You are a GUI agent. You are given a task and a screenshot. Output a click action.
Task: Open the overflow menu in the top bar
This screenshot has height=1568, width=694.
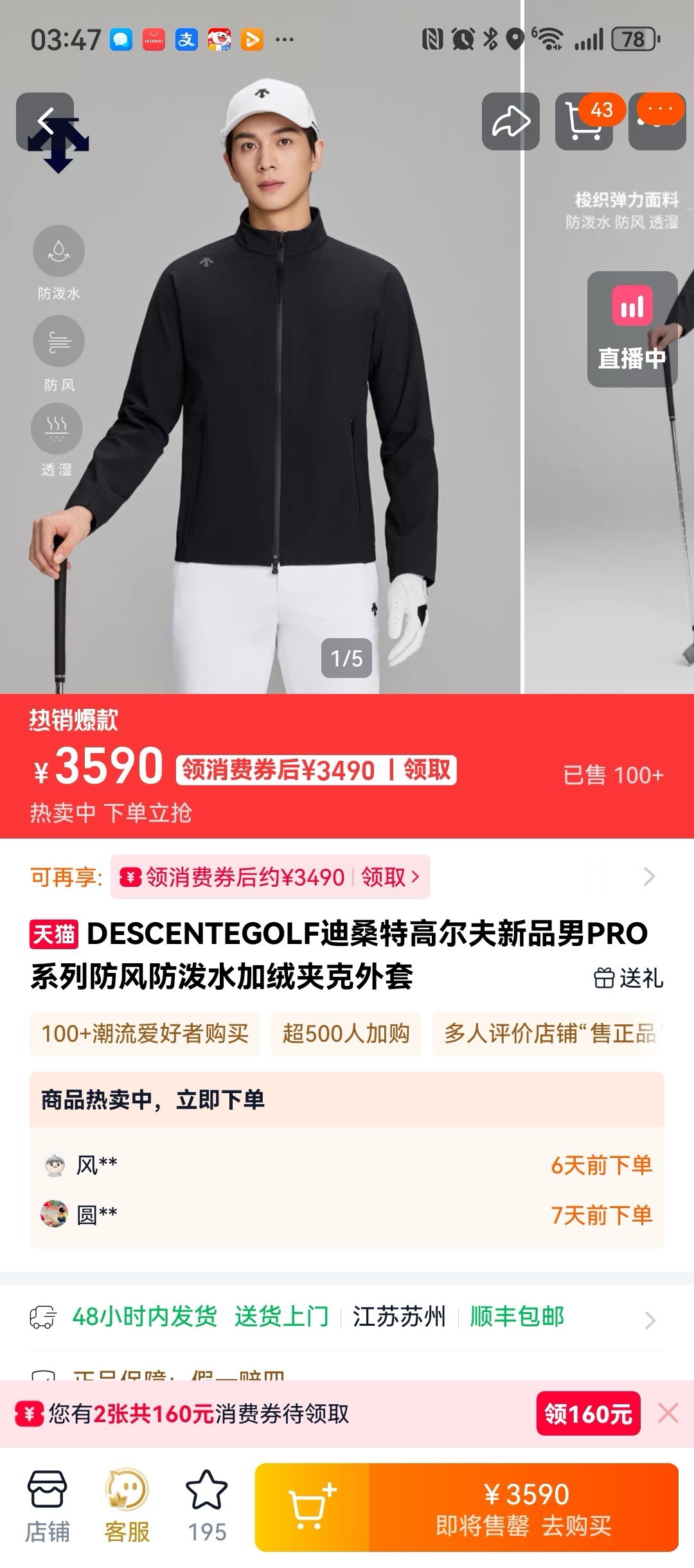coord(657,121)
